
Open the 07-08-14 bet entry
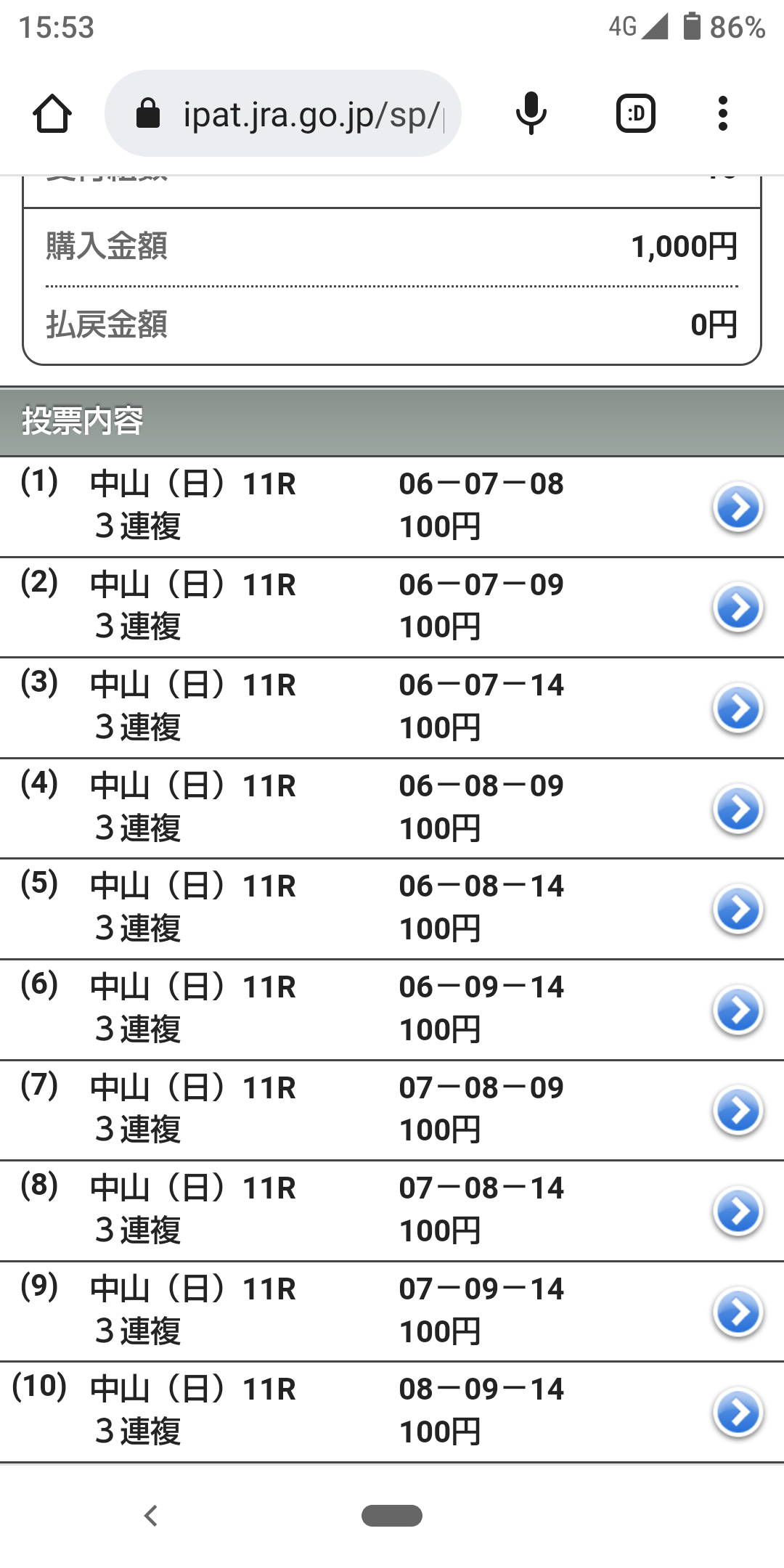click(738, 1212)
